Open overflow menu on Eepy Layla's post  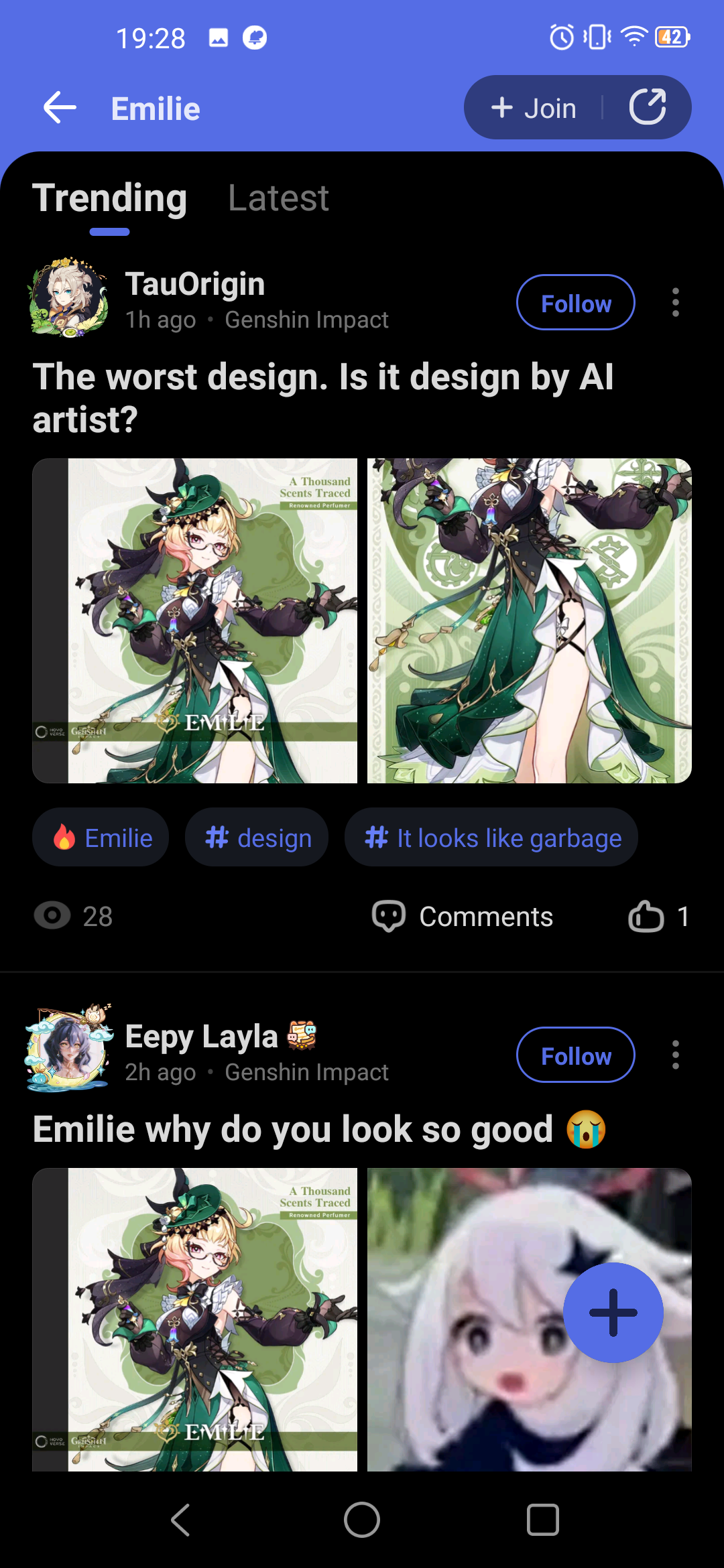[x=675, y=1055]
